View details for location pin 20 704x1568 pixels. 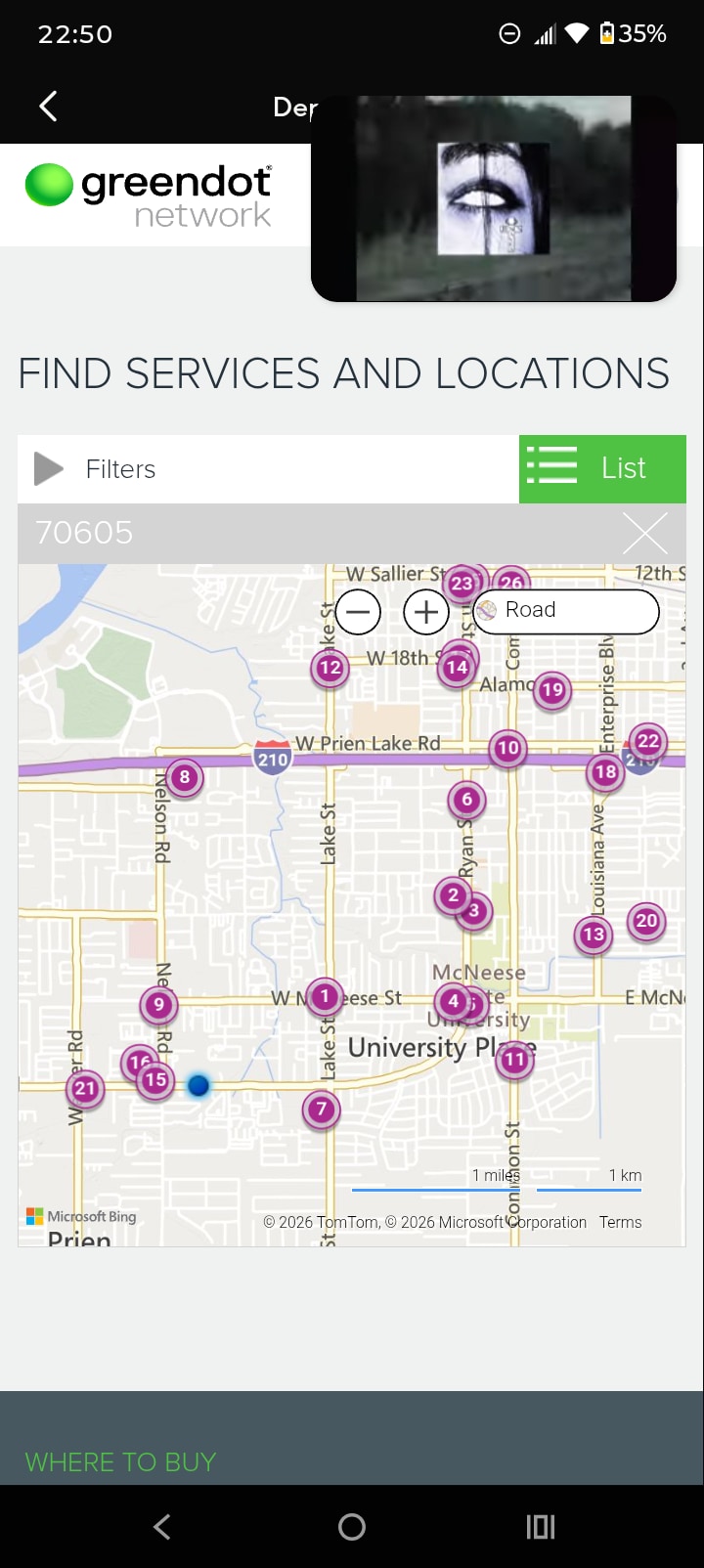pyautogui.click(x=646, y=921)
